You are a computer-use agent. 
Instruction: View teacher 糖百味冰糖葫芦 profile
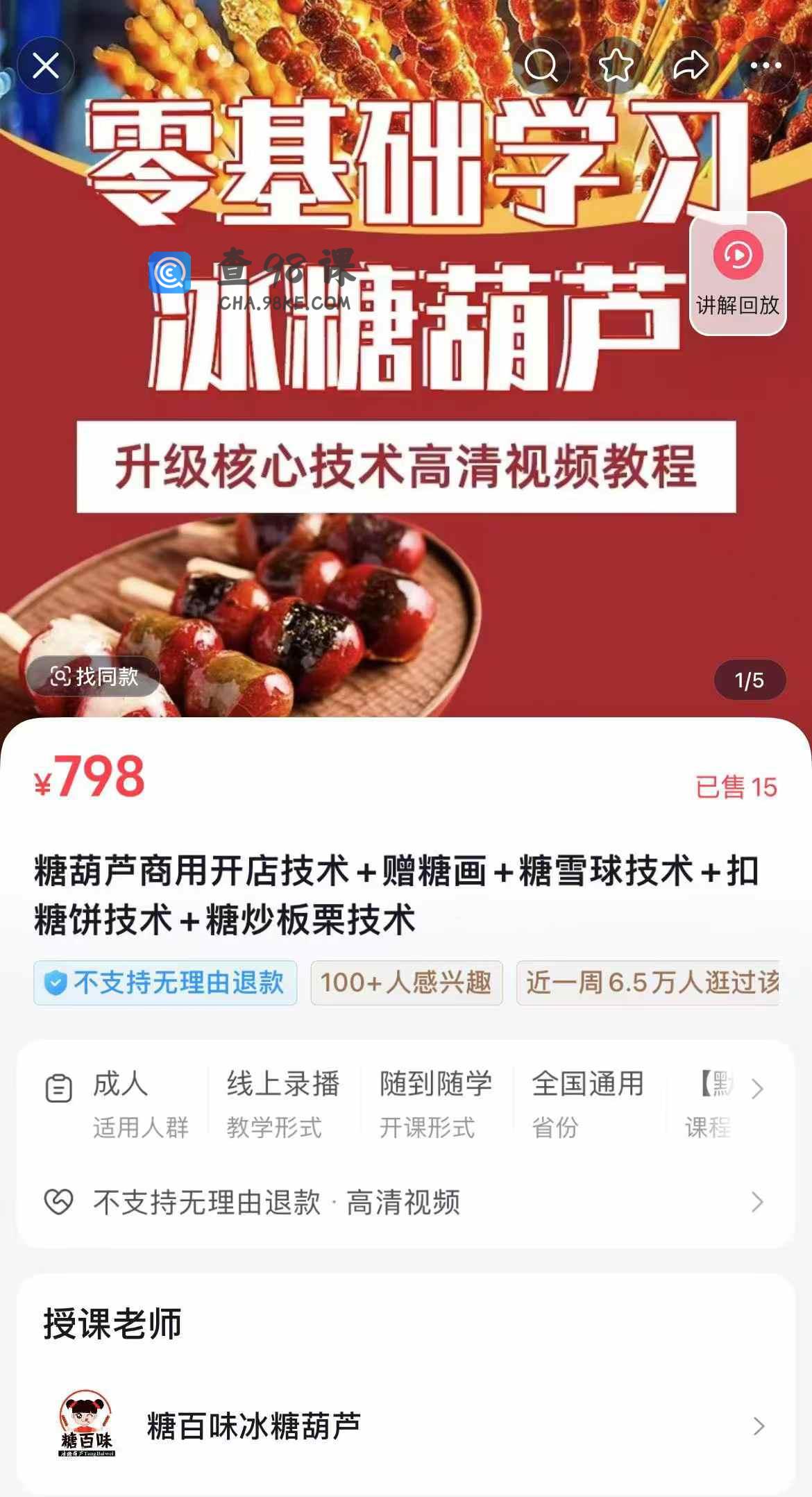pyautogui.click(x=405, y=1426)
